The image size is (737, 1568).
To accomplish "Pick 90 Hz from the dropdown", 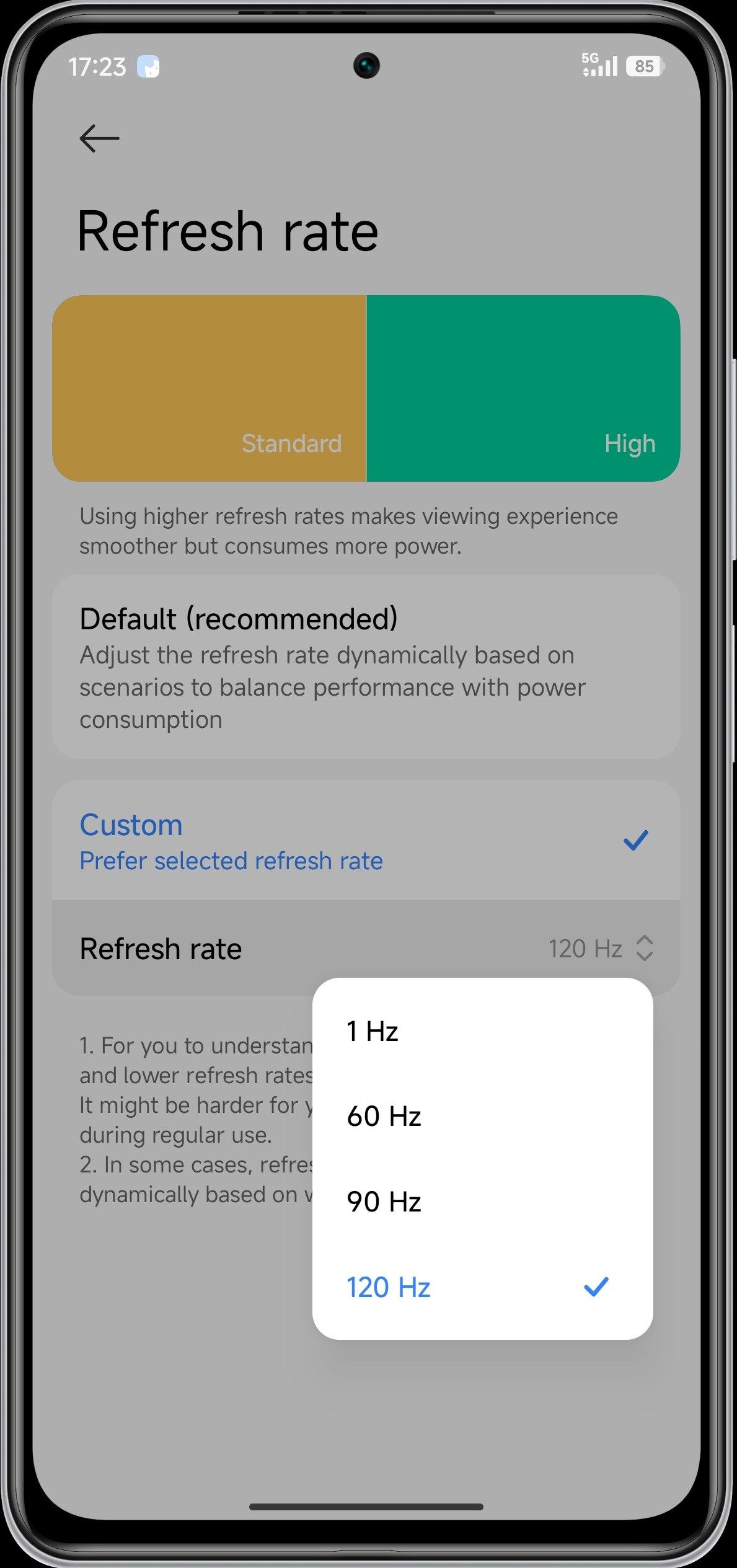I will (x=482, y=1202).
